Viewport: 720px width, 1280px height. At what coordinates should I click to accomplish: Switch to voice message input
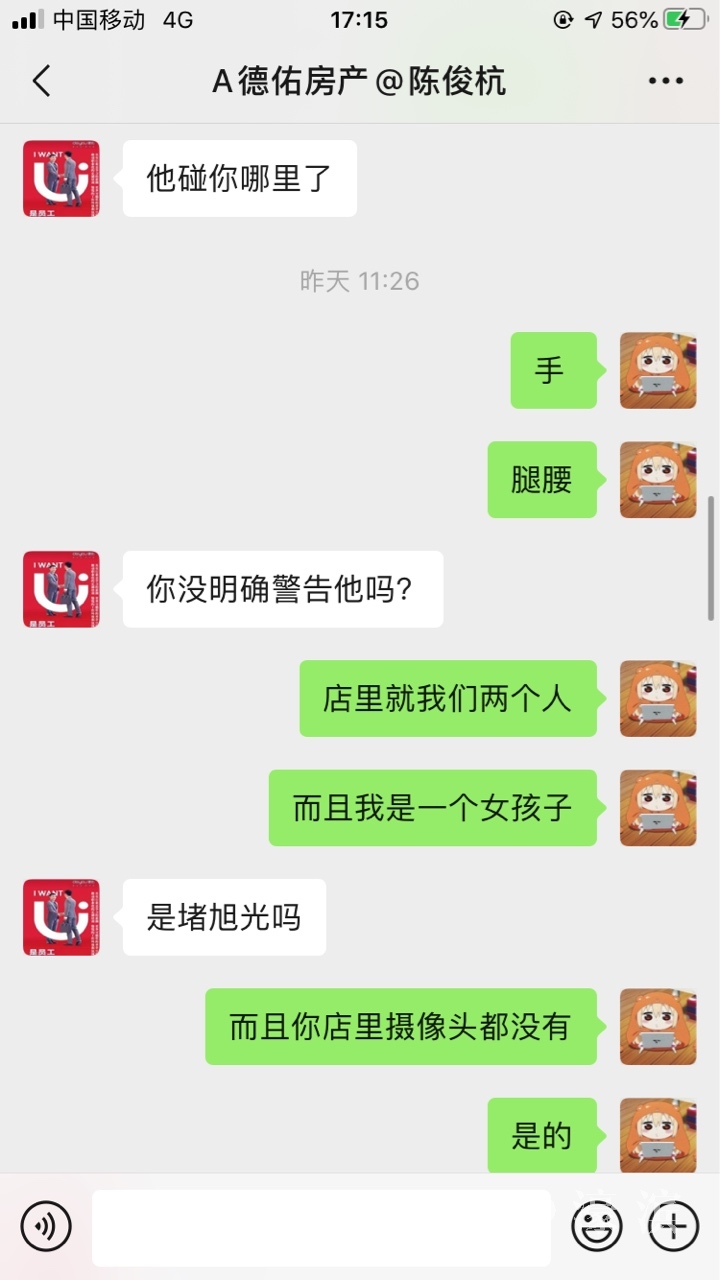tap(46, 1226)
